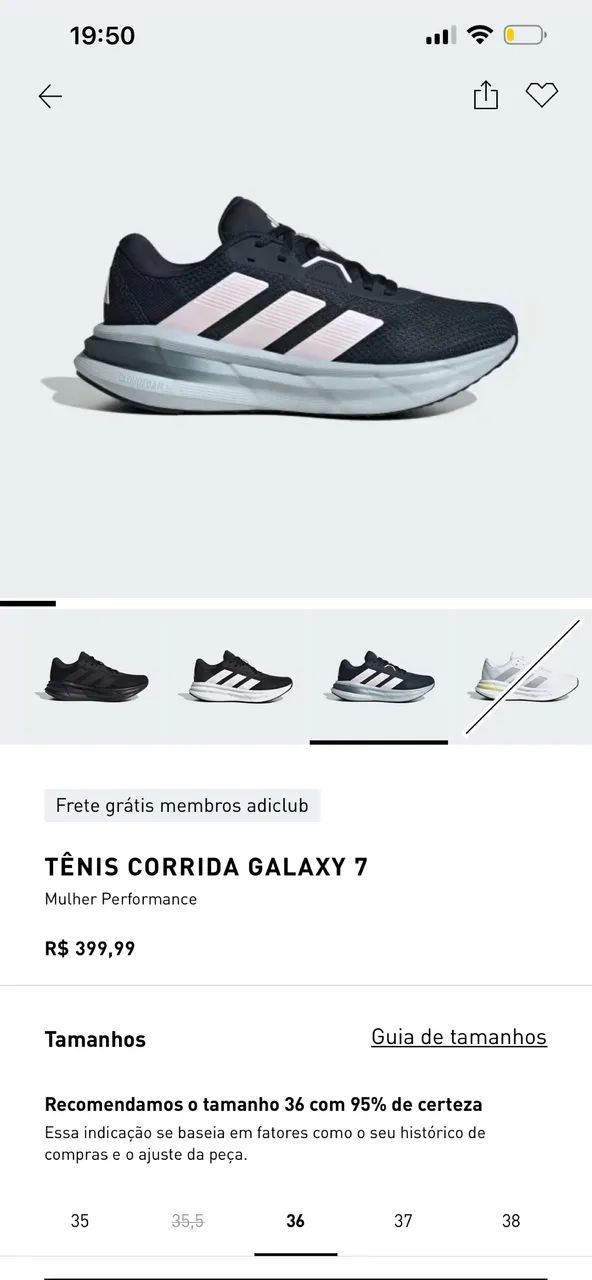
Task: Select the black with white sole variant
Action: (241, 678)
